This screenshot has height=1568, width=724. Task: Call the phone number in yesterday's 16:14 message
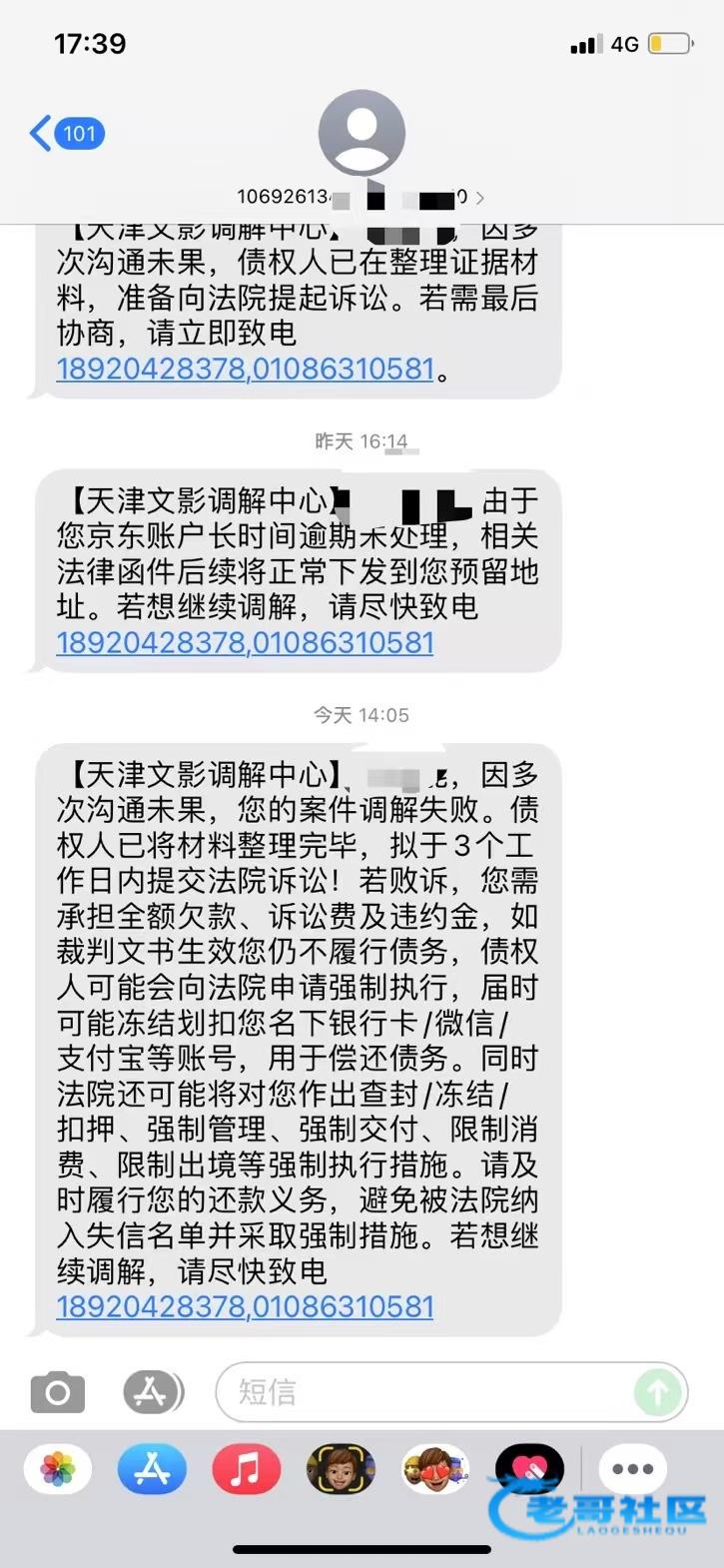coord(245,642)
